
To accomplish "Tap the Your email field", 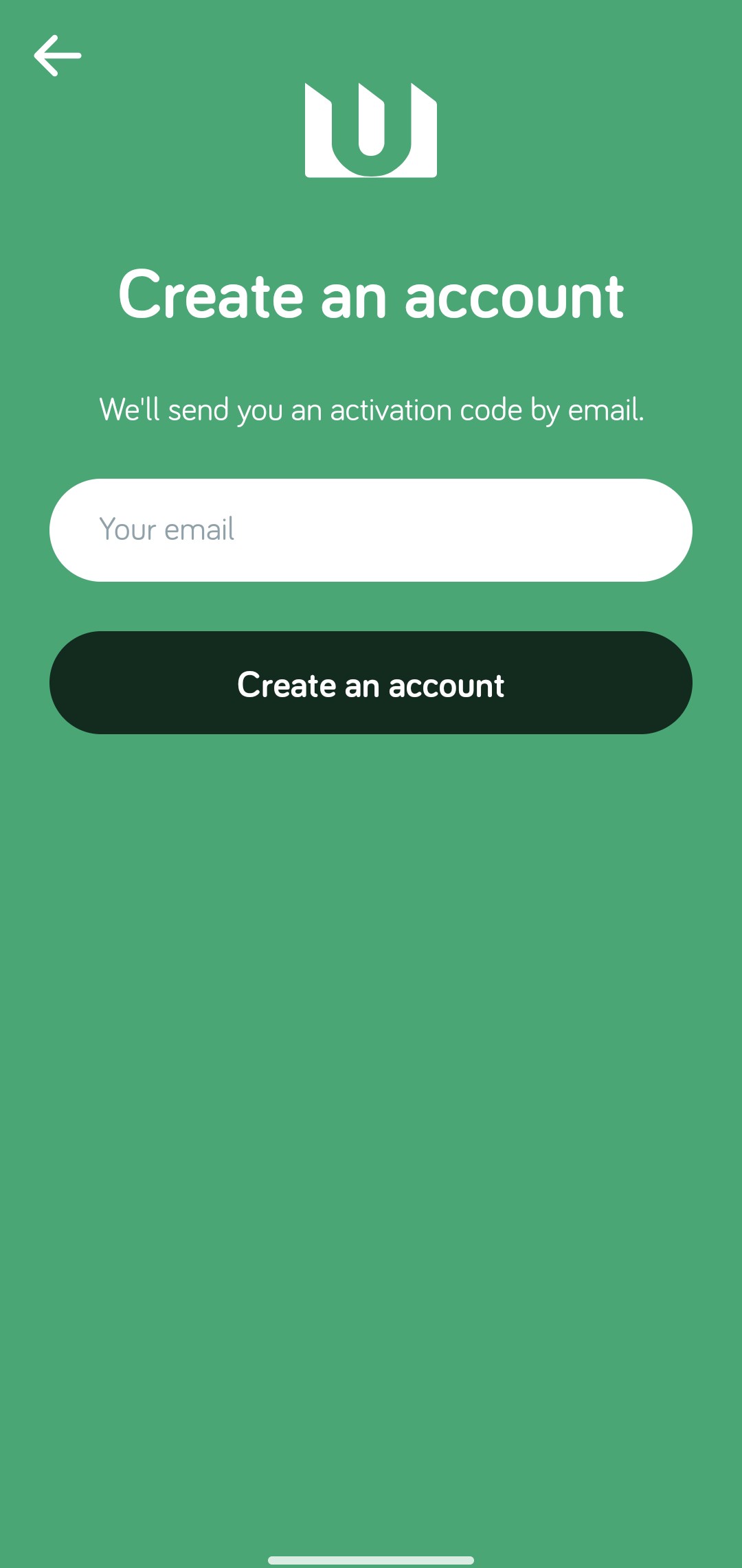I will click(x=371, y=530).
